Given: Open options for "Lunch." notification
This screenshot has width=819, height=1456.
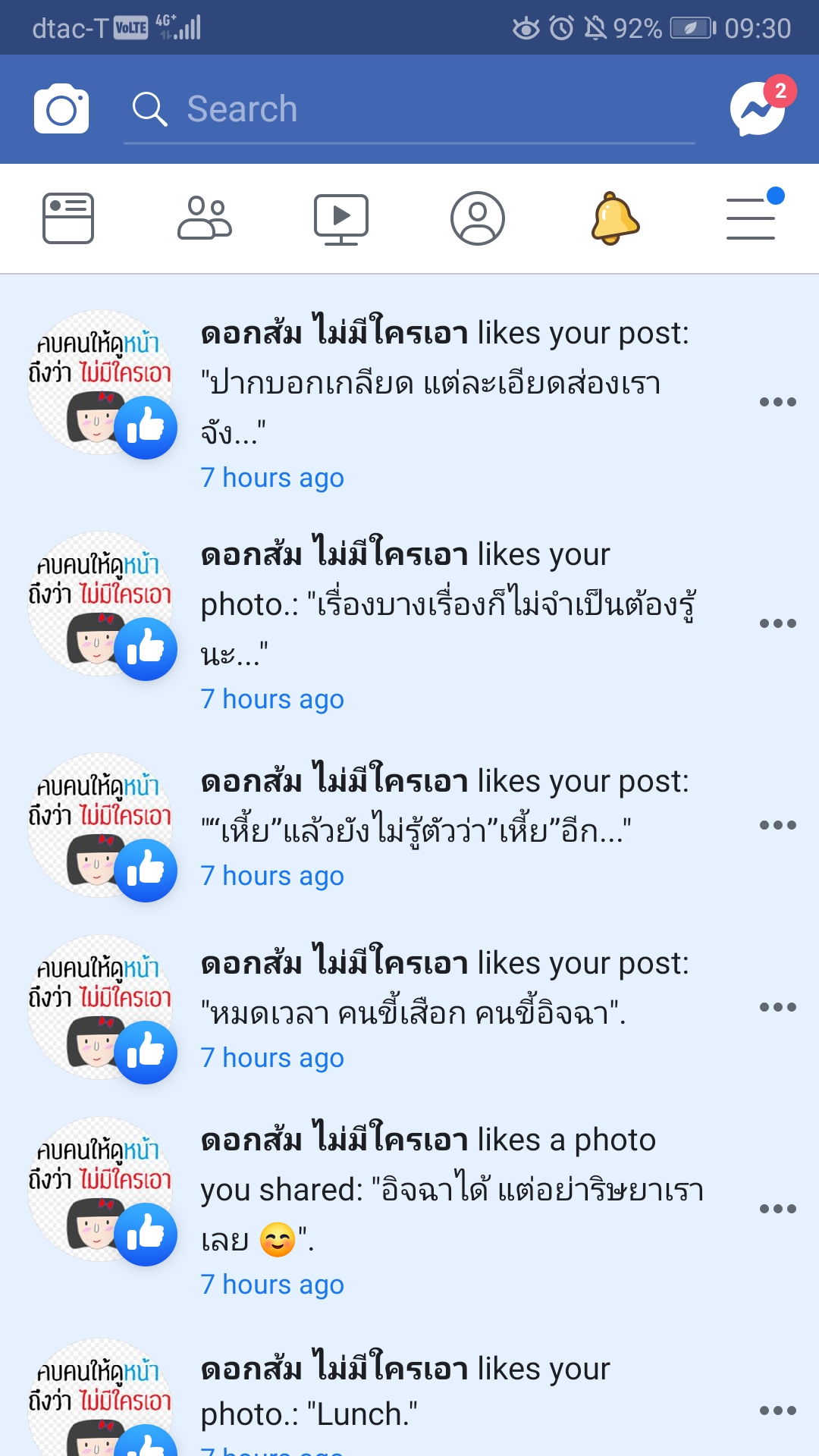Looking at the screenshot, I should coord(778,1410).
